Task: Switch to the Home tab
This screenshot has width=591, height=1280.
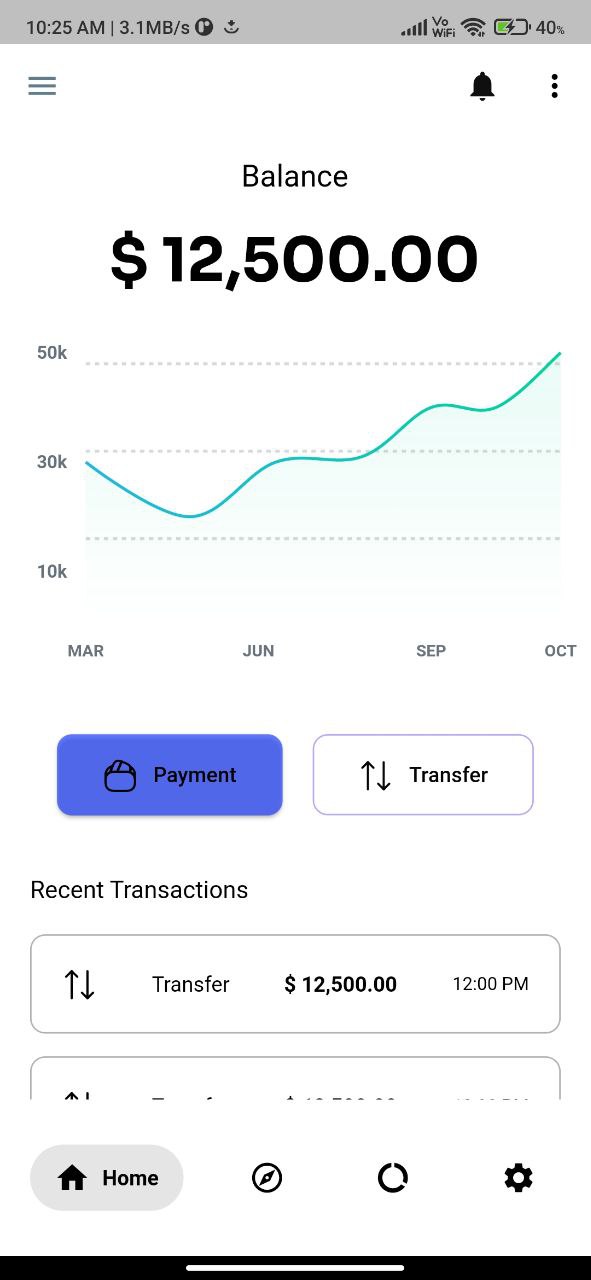Action: [107, 1178]
